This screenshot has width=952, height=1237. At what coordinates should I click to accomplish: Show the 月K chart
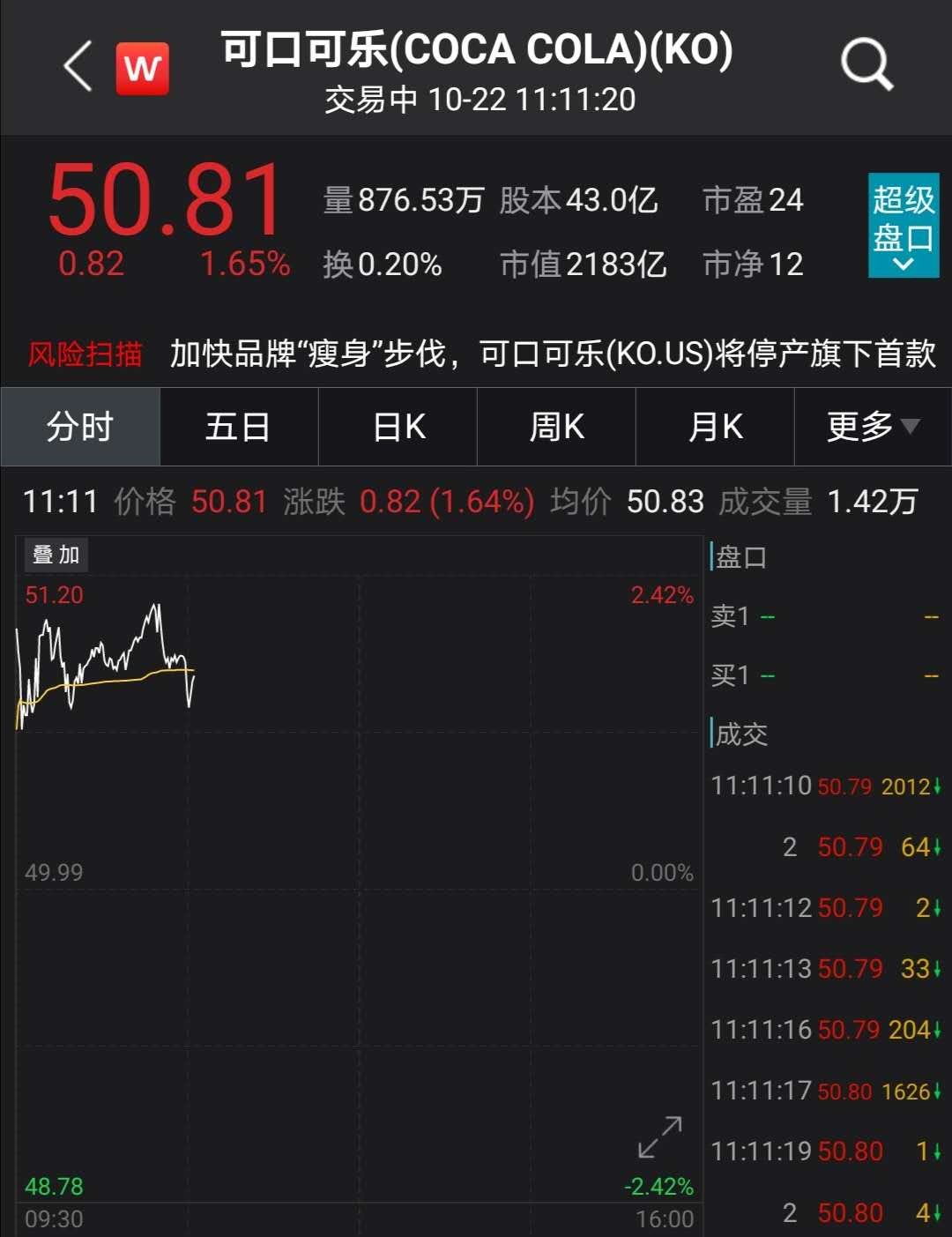pyautogui.click(x=715, y=428)
